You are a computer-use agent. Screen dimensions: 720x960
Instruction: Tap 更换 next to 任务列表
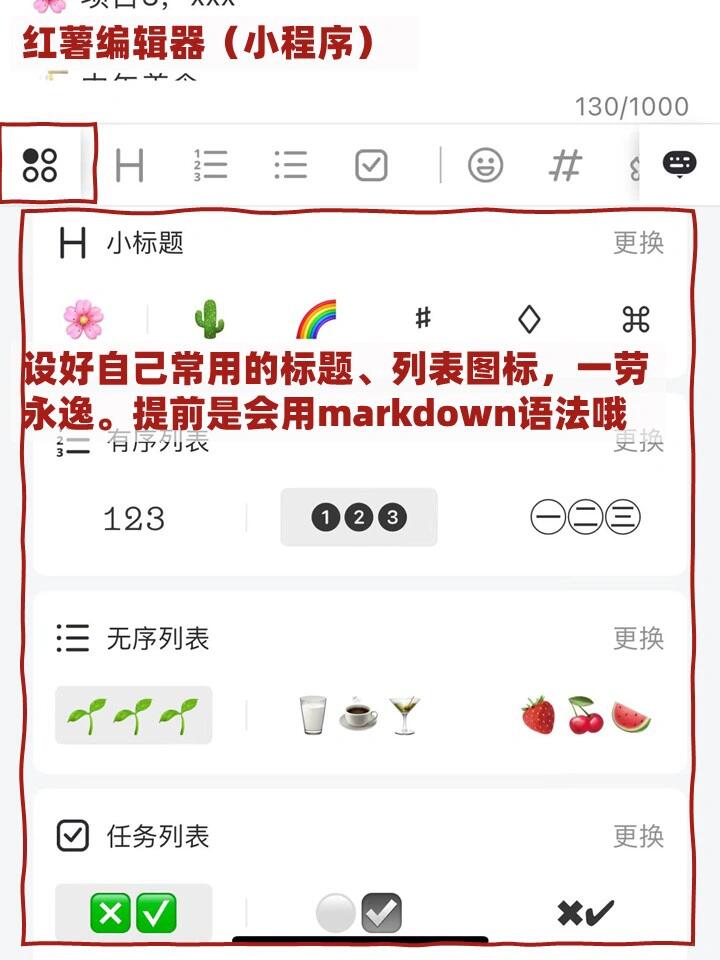click(x=638, y=836)
